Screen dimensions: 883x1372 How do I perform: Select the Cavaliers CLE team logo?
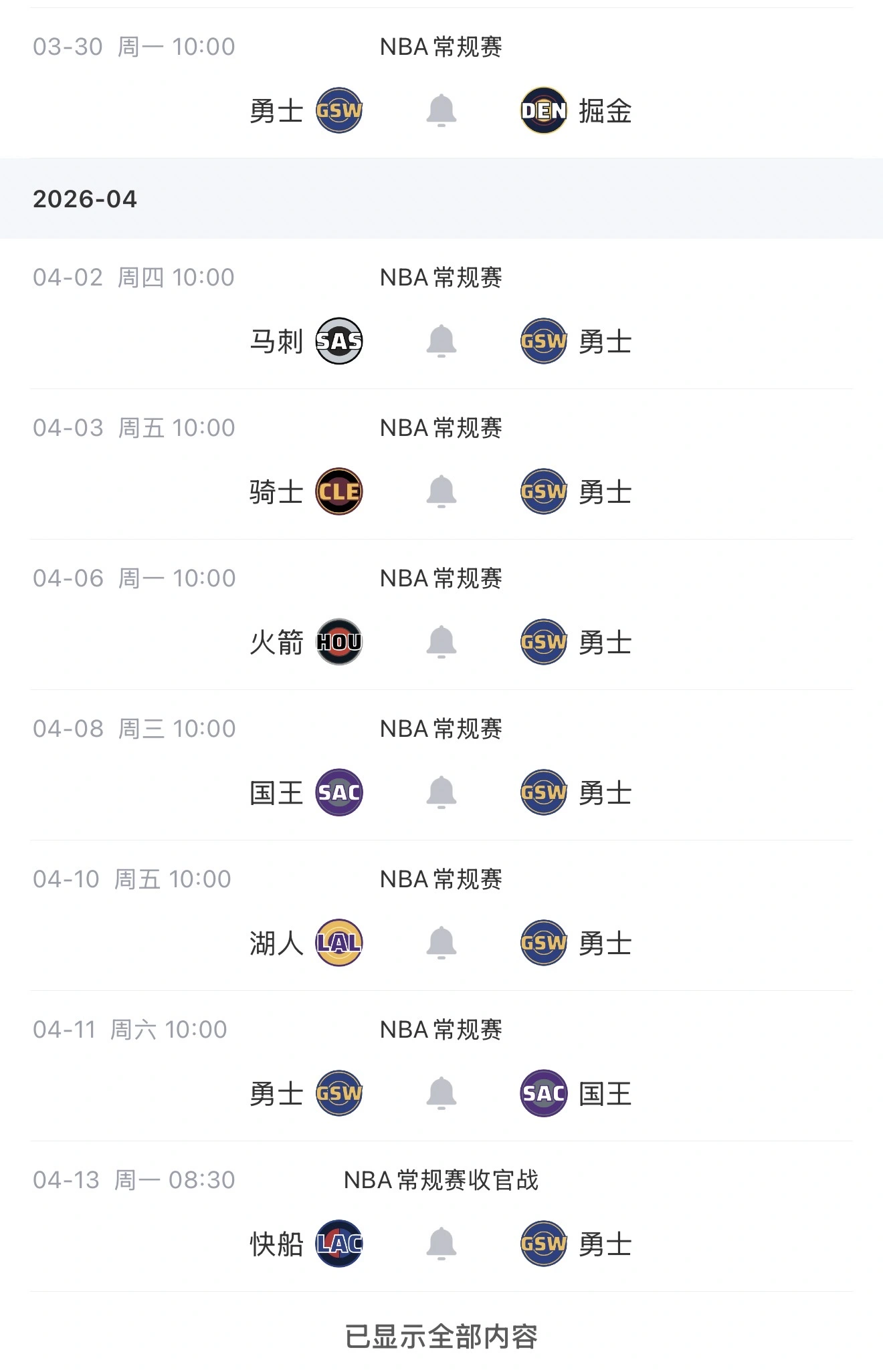pos(338,493)
